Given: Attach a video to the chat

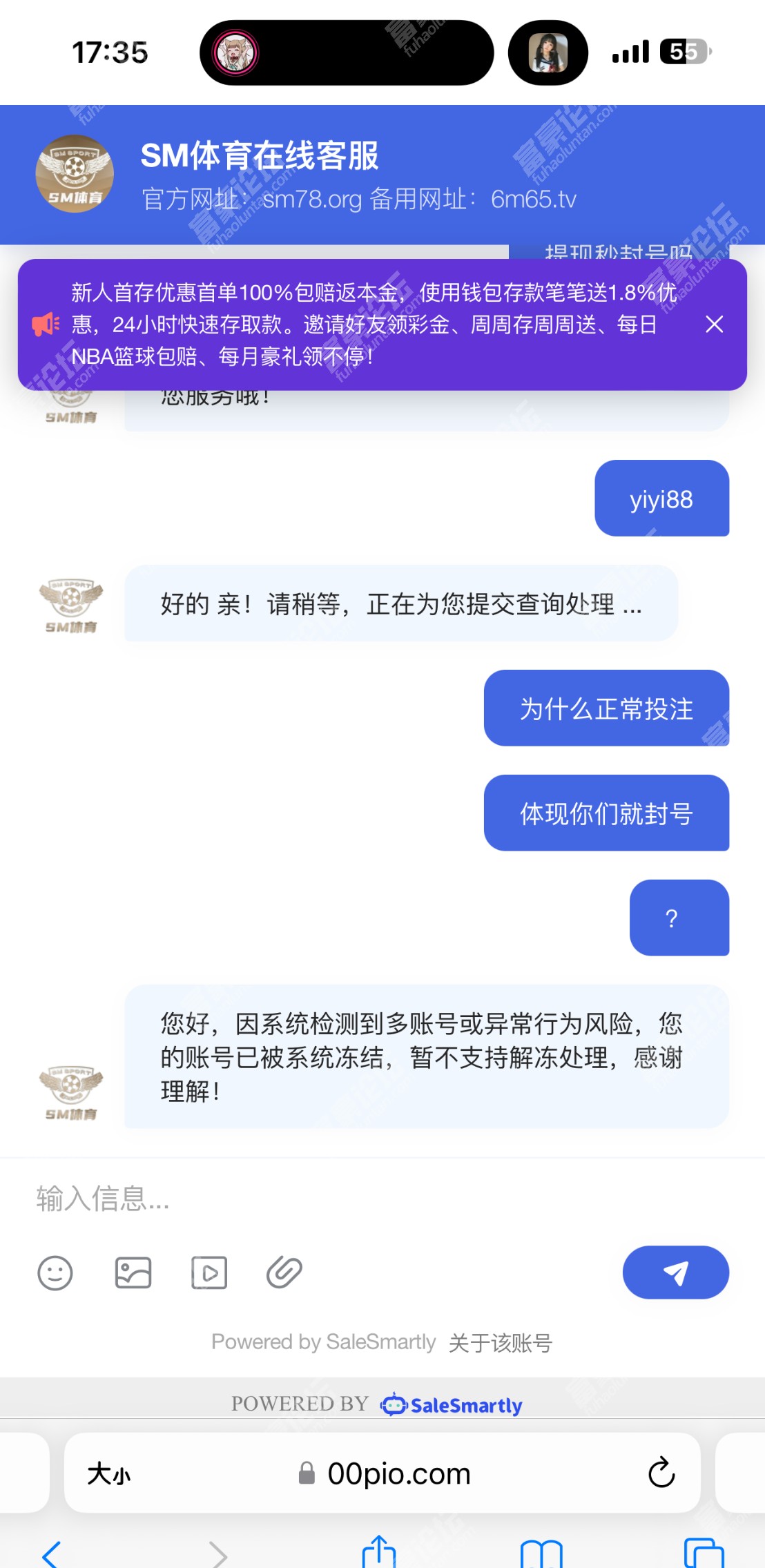Looking at the screenshot, I should [x=209, y=1272].
